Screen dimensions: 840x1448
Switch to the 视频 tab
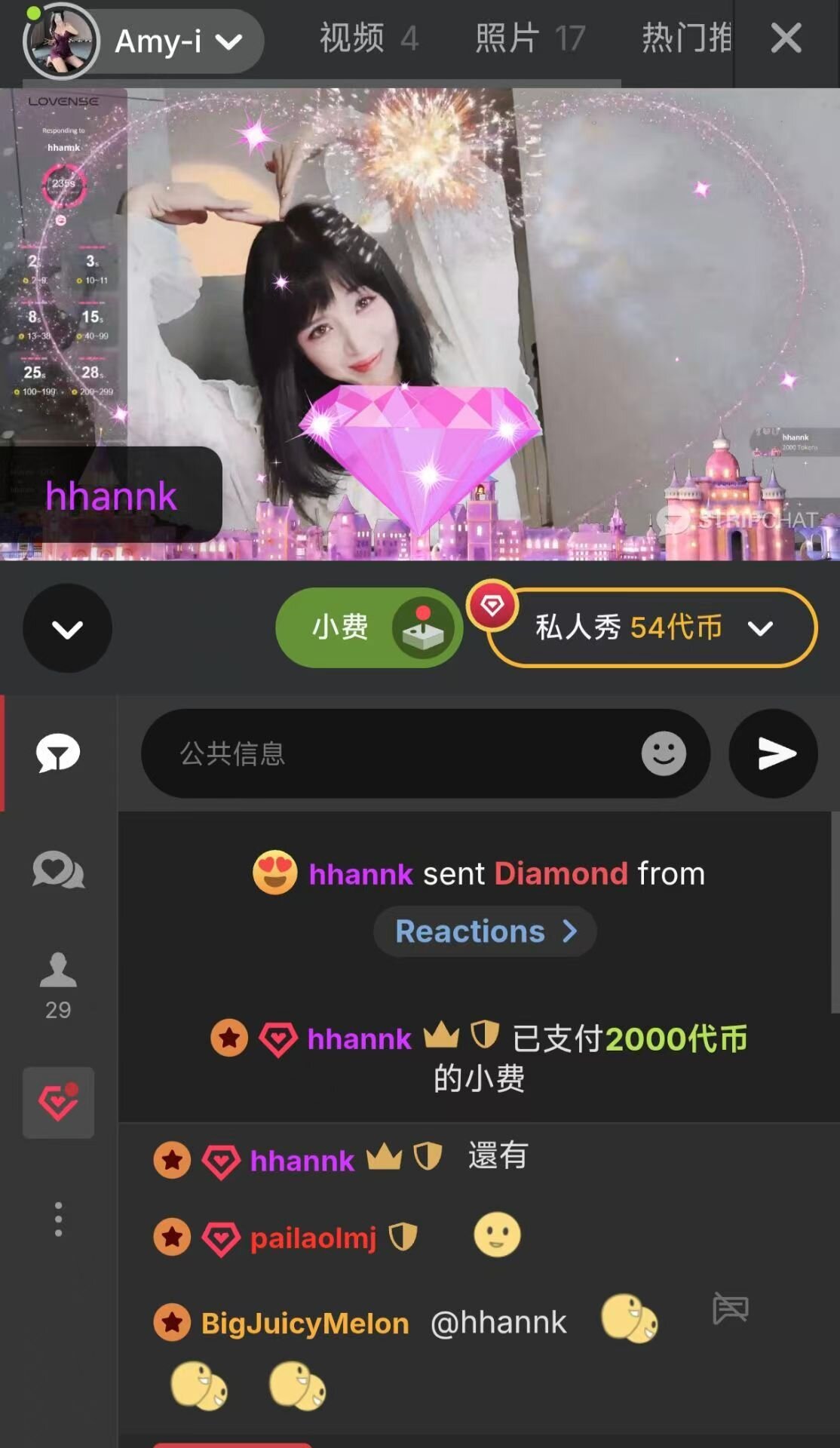tap(368, 38)
